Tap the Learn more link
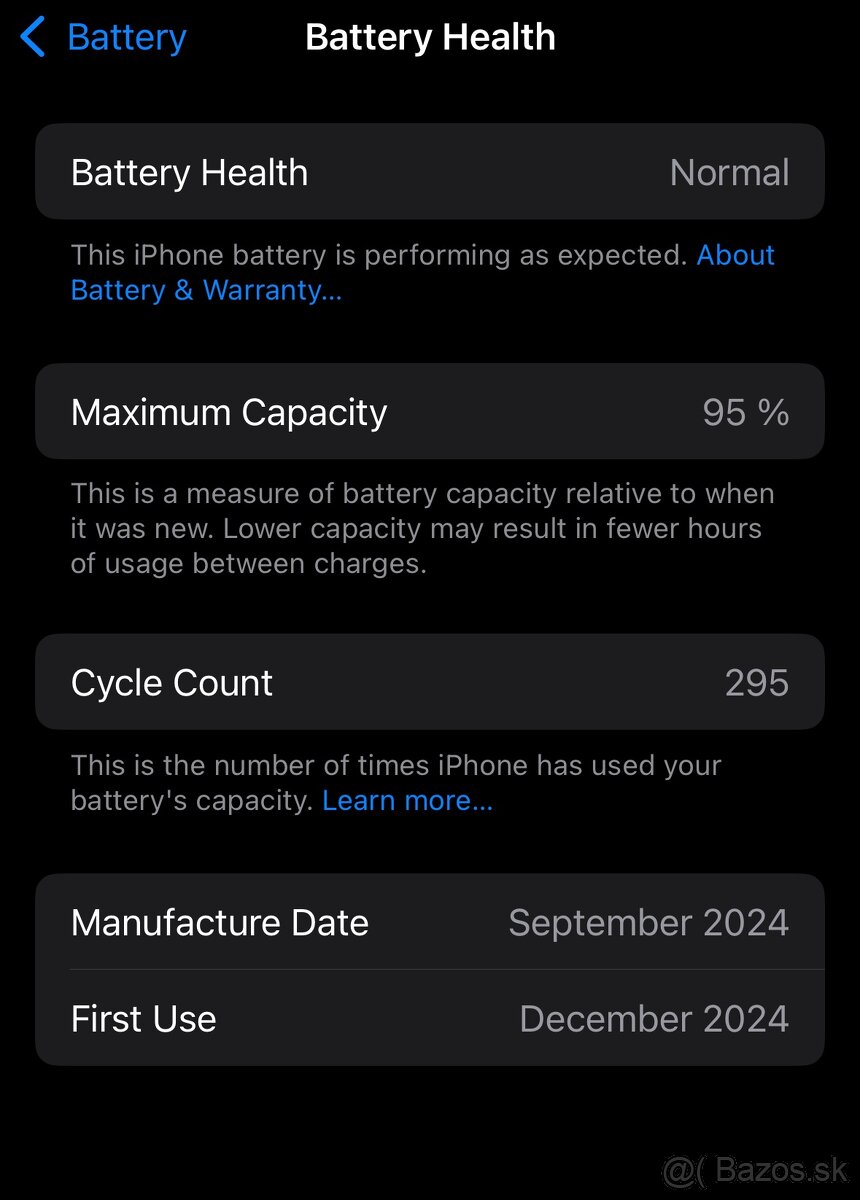 pos(406,800)
